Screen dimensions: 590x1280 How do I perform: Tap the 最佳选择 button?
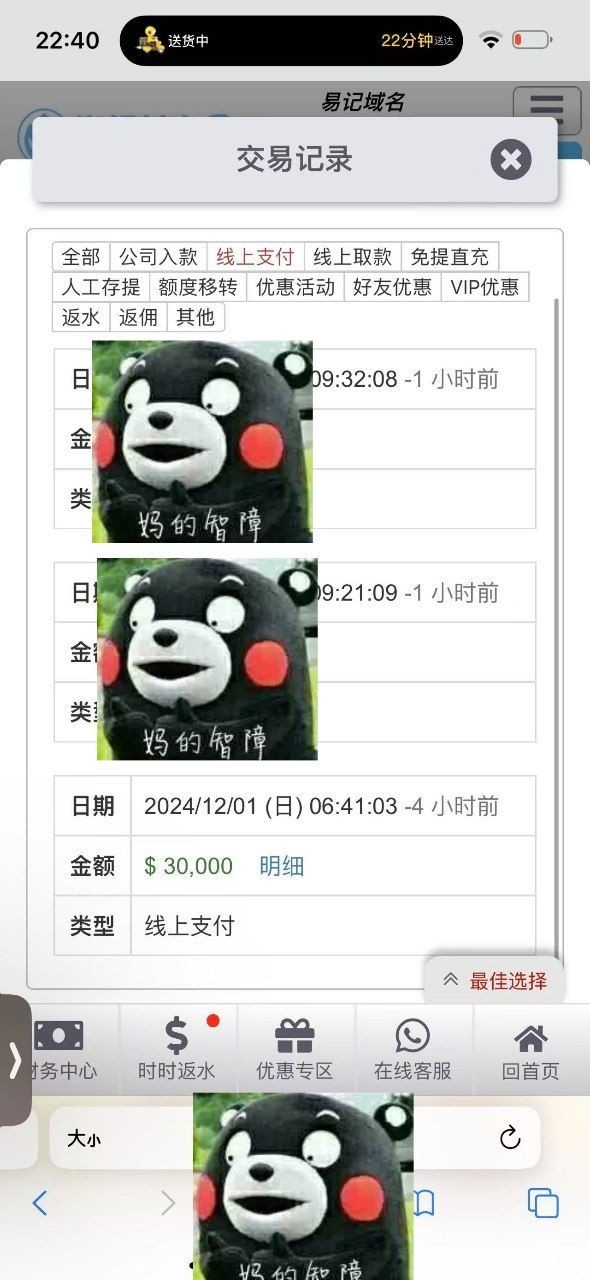coord(494,981)
